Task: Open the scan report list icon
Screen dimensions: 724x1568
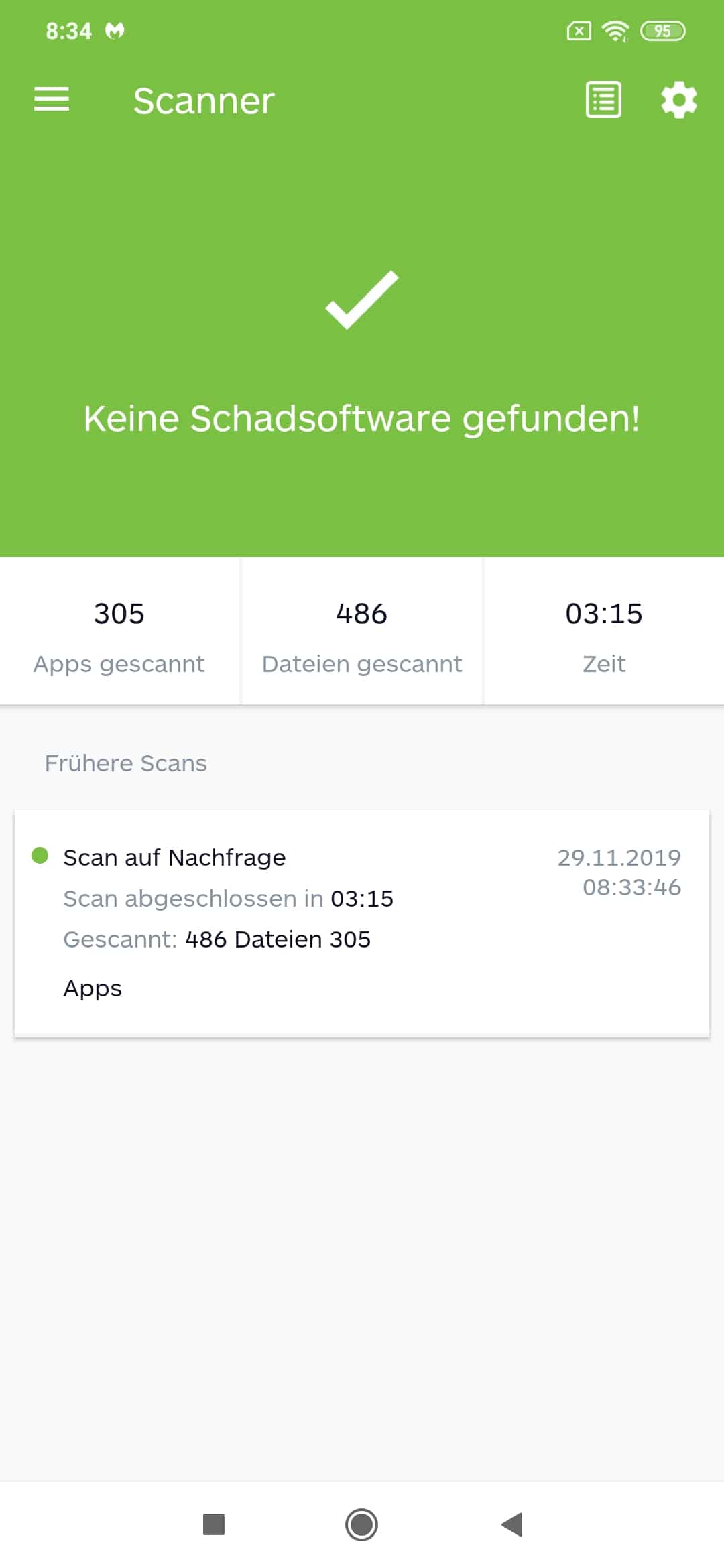Action: [x=603, y=101]
